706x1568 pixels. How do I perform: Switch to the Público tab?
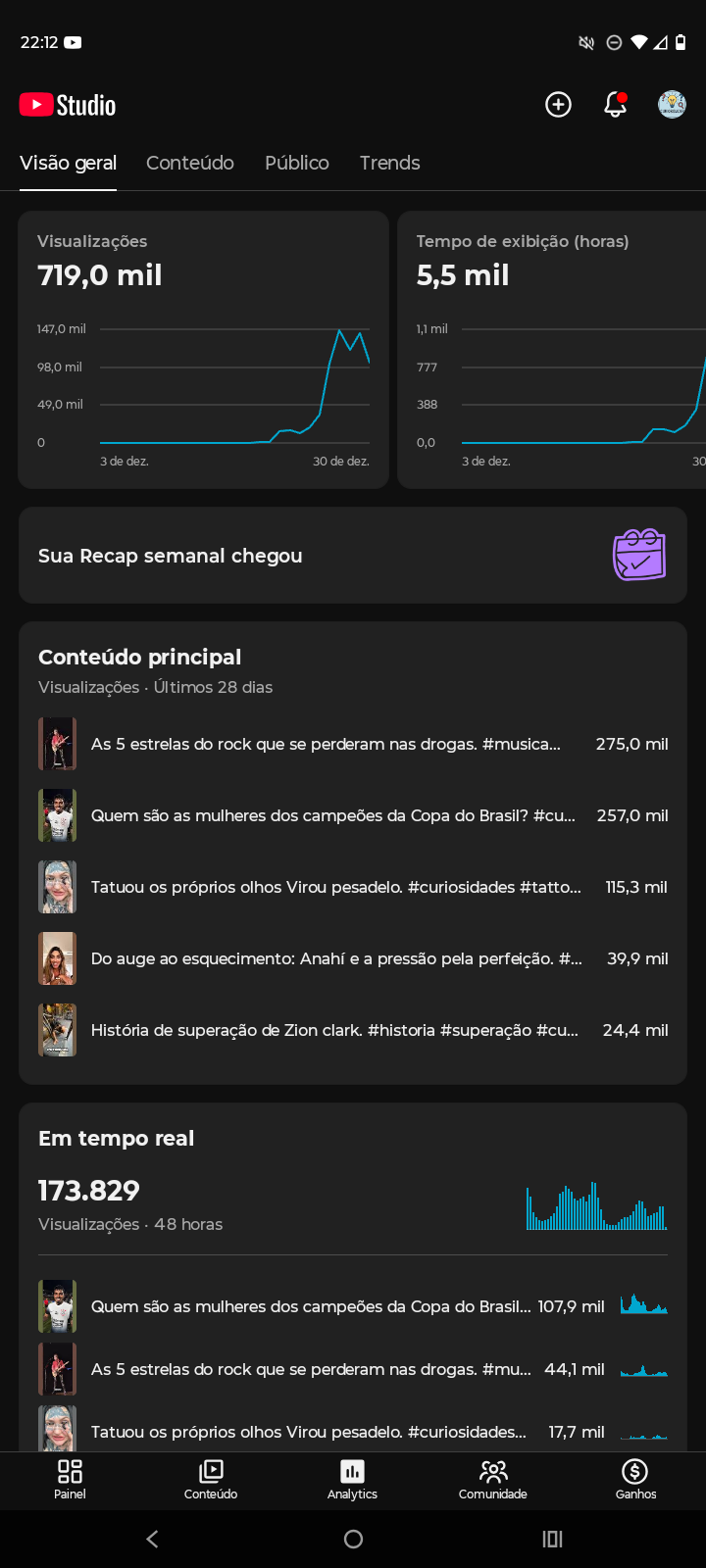coord(296,163)
